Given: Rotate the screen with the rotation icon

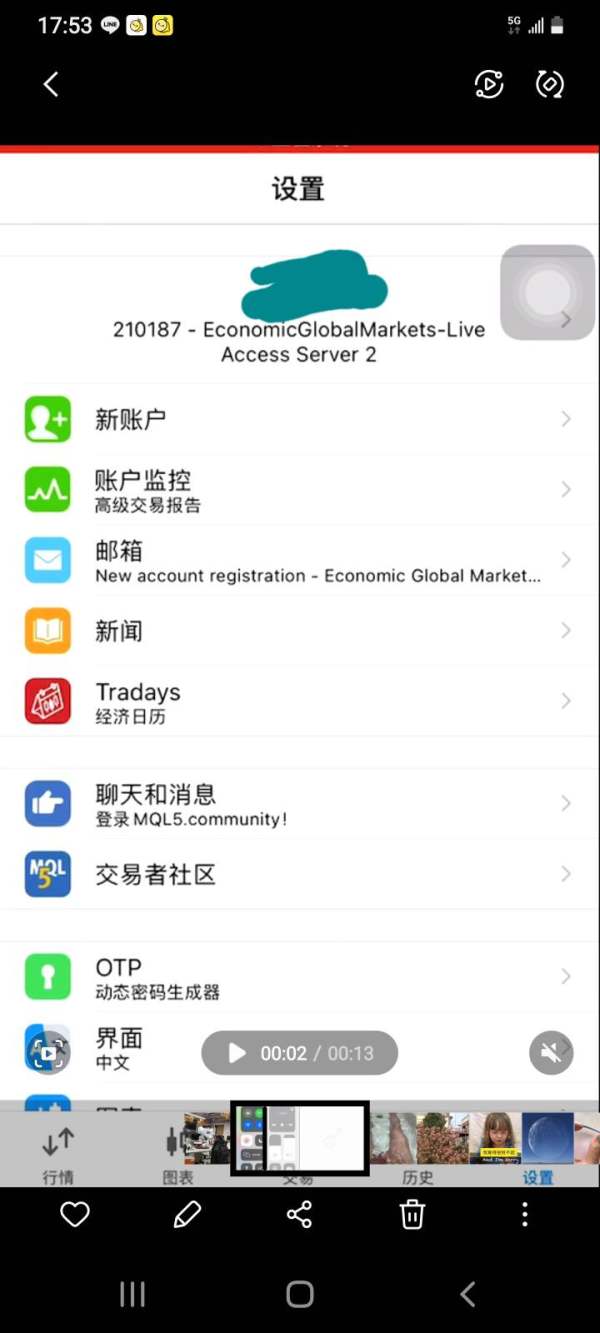Looking at the screenshot, I should [x=550, y=85].
